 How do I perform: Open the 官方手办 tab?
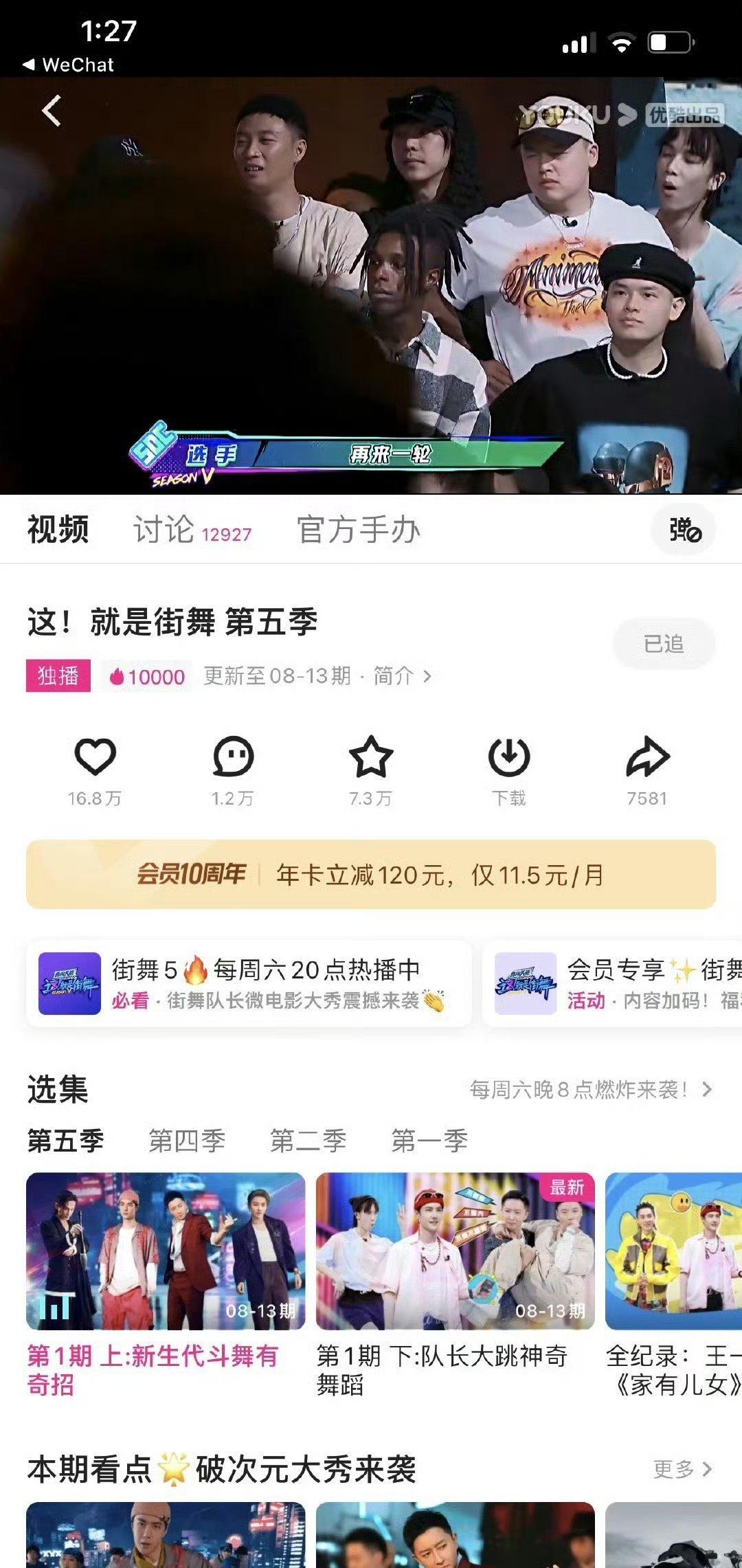(358, 530)
